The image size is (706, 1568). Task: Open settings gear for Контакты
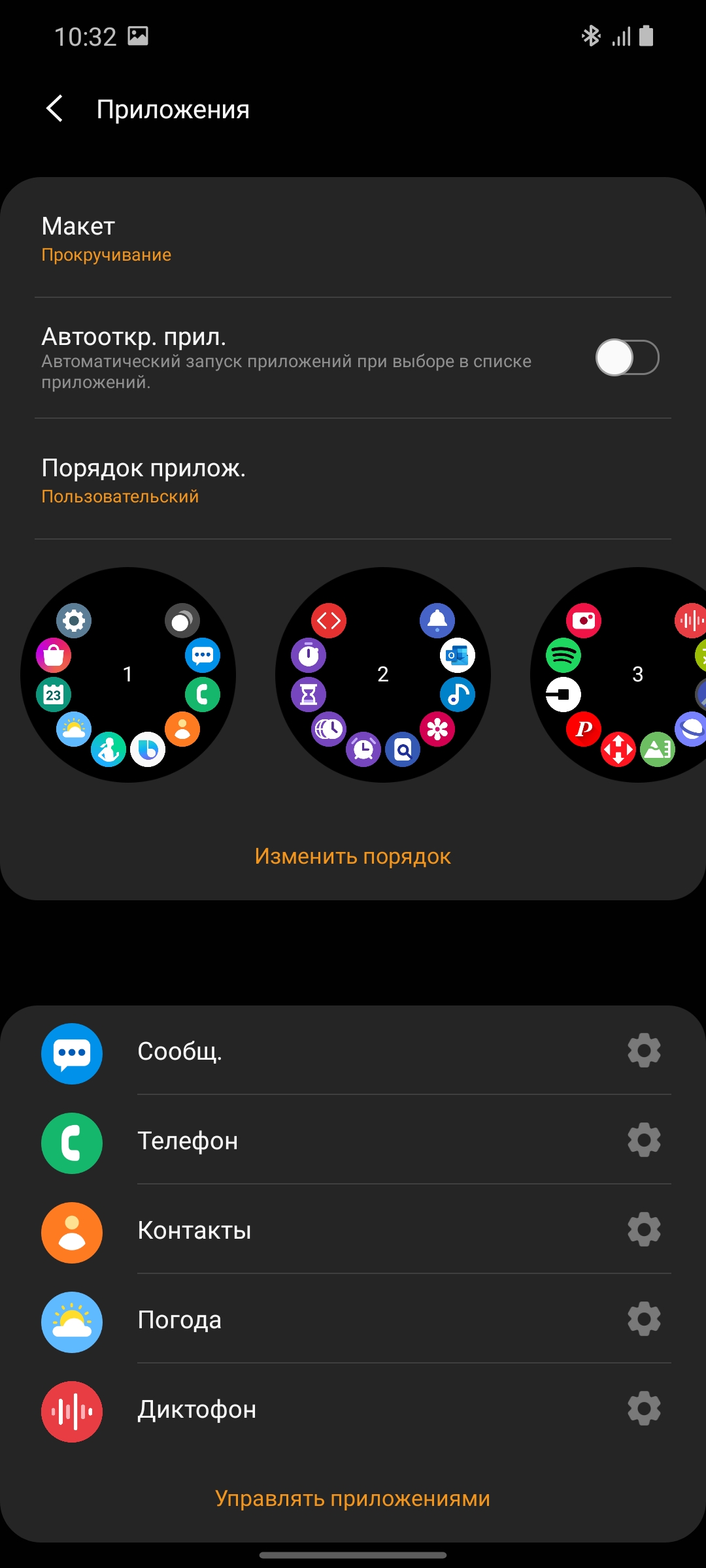tap(644, 1230)
